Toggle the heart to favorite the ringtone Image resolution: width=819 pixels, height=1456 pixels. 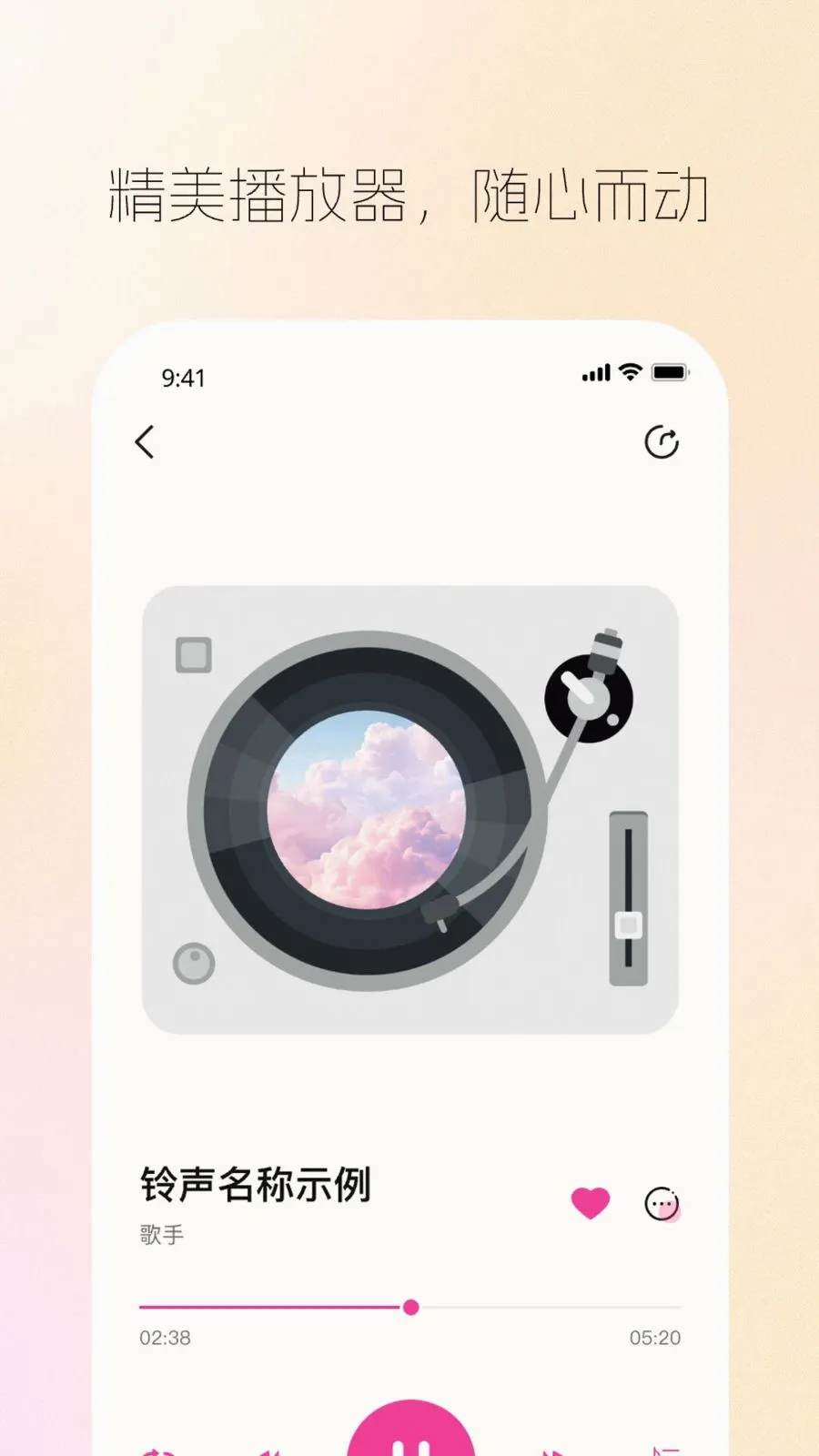pyautogui.click(x=590, y=1203)
